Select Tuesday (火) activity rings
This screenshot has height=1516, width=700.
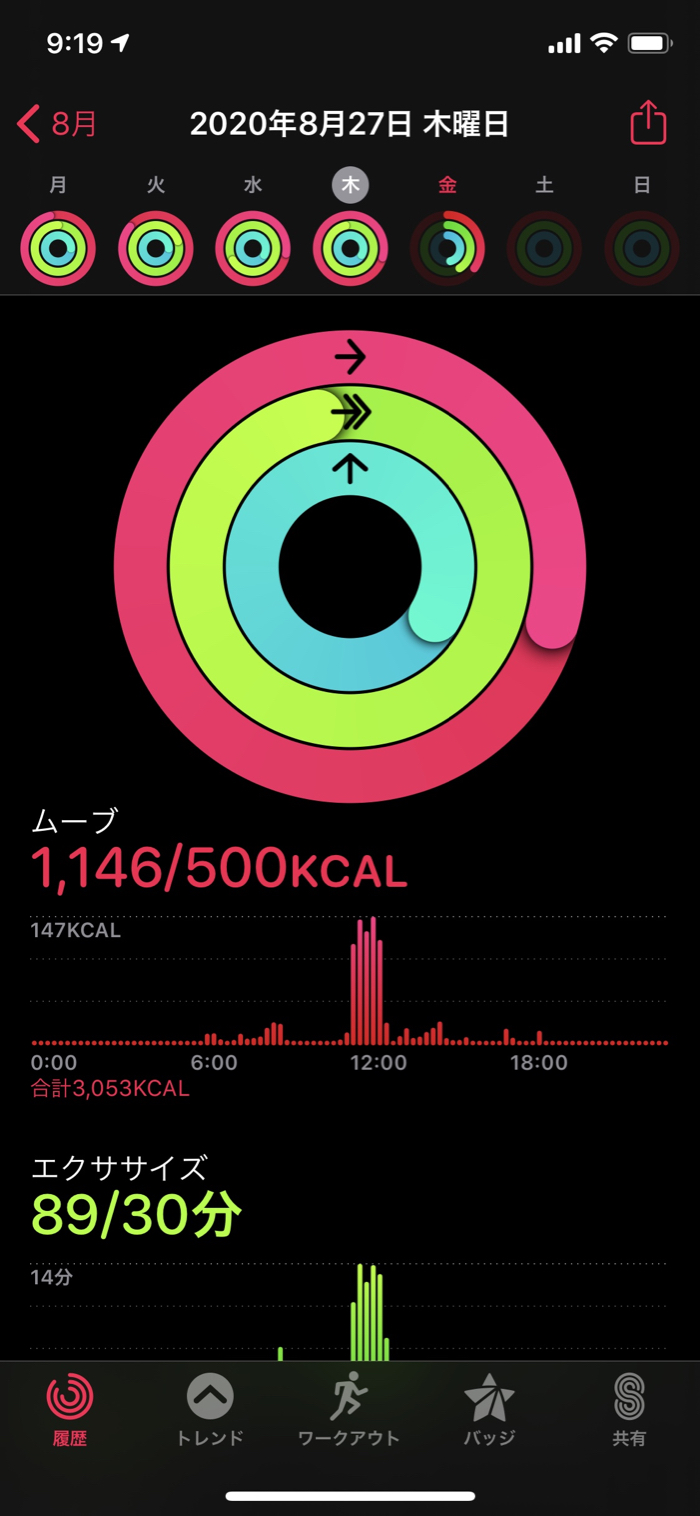156,248
